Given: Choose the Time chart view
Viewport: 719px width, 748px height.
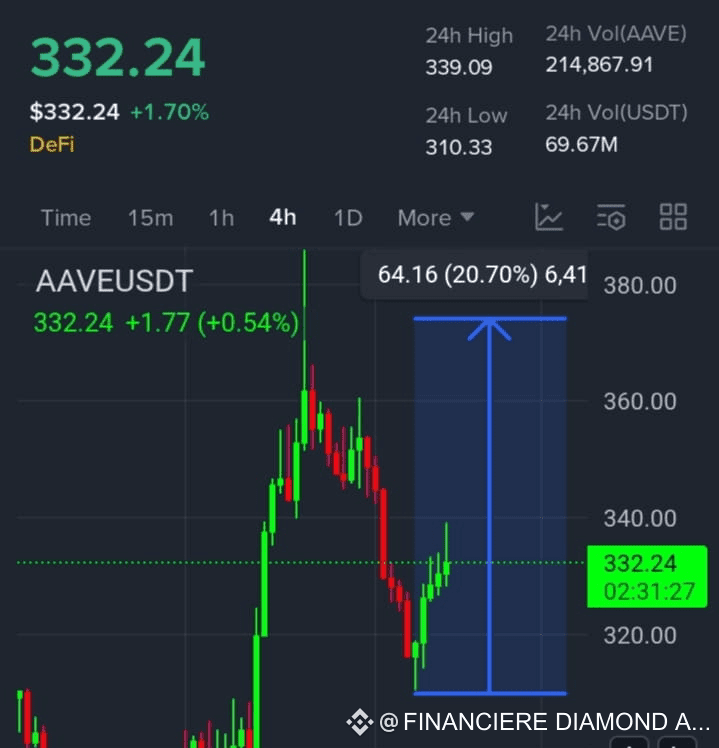Looking at the screenshot, I should (x=66, y=218).
